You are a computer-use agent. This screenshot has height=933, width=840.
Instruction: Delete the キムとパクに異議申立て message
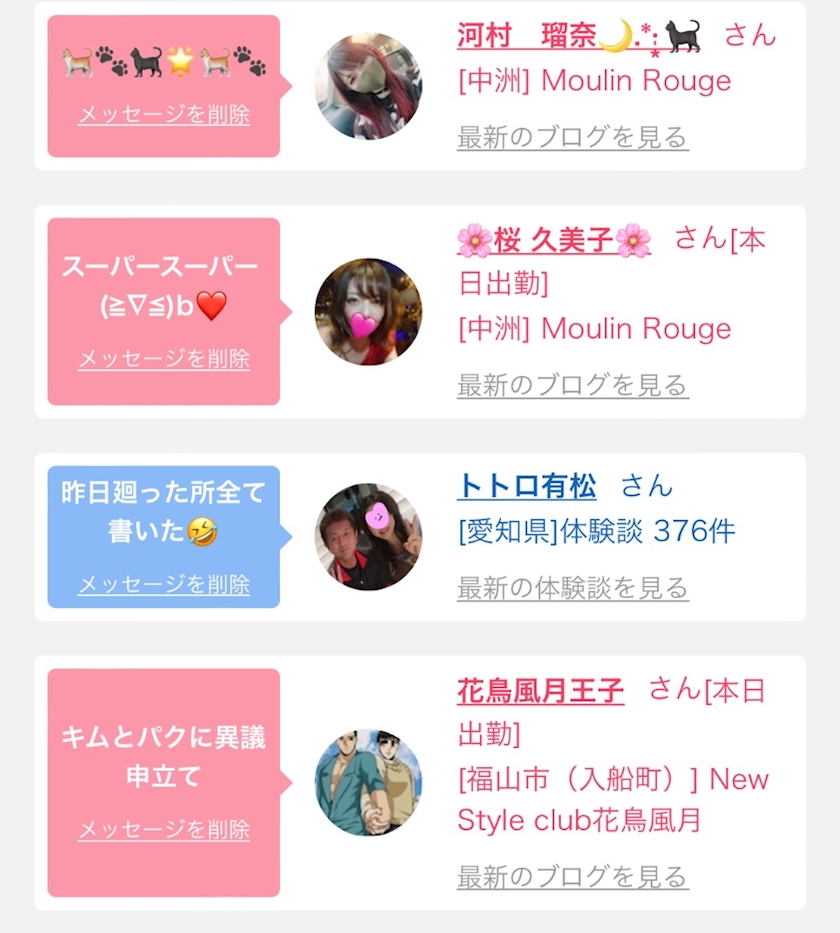(164, 829)
